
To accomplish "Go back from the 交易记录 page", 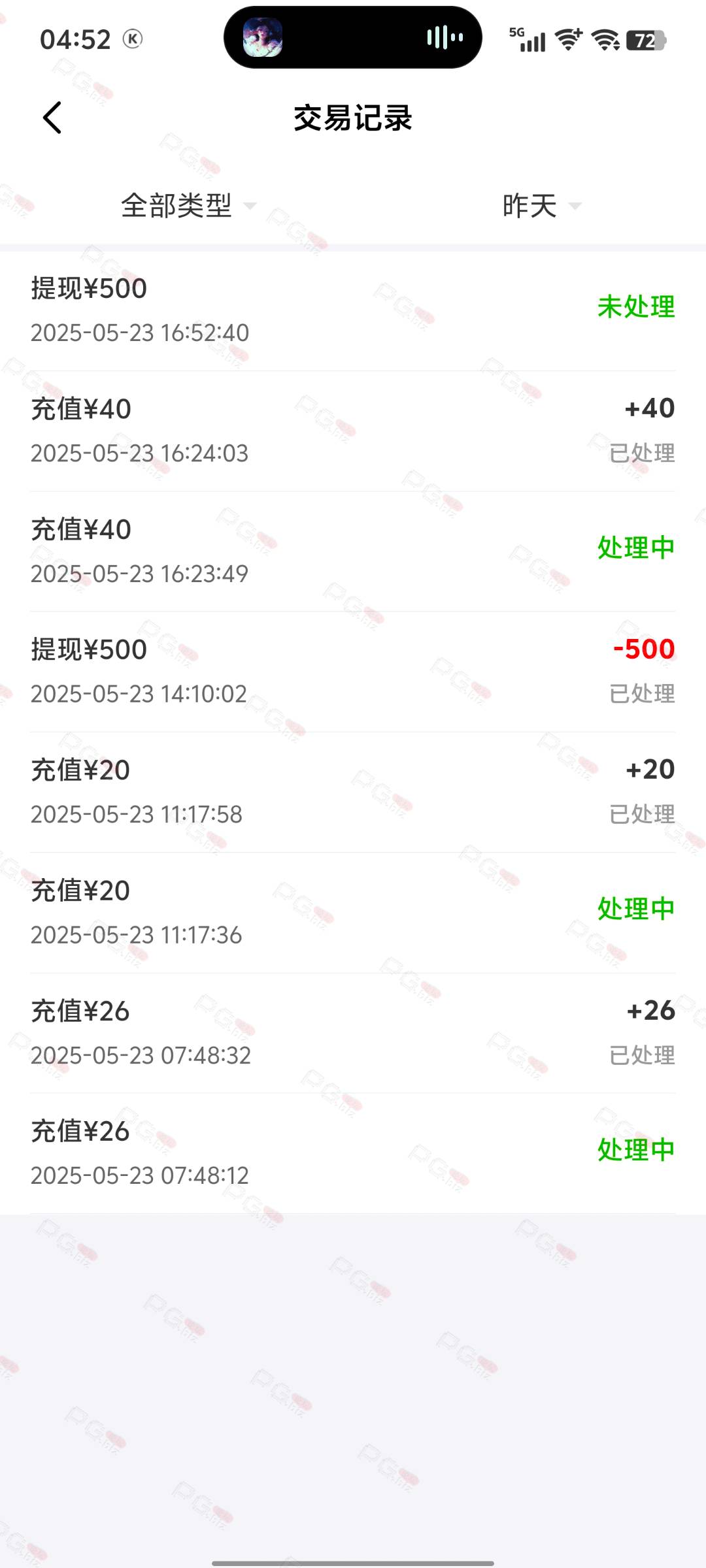I will 52,118.
